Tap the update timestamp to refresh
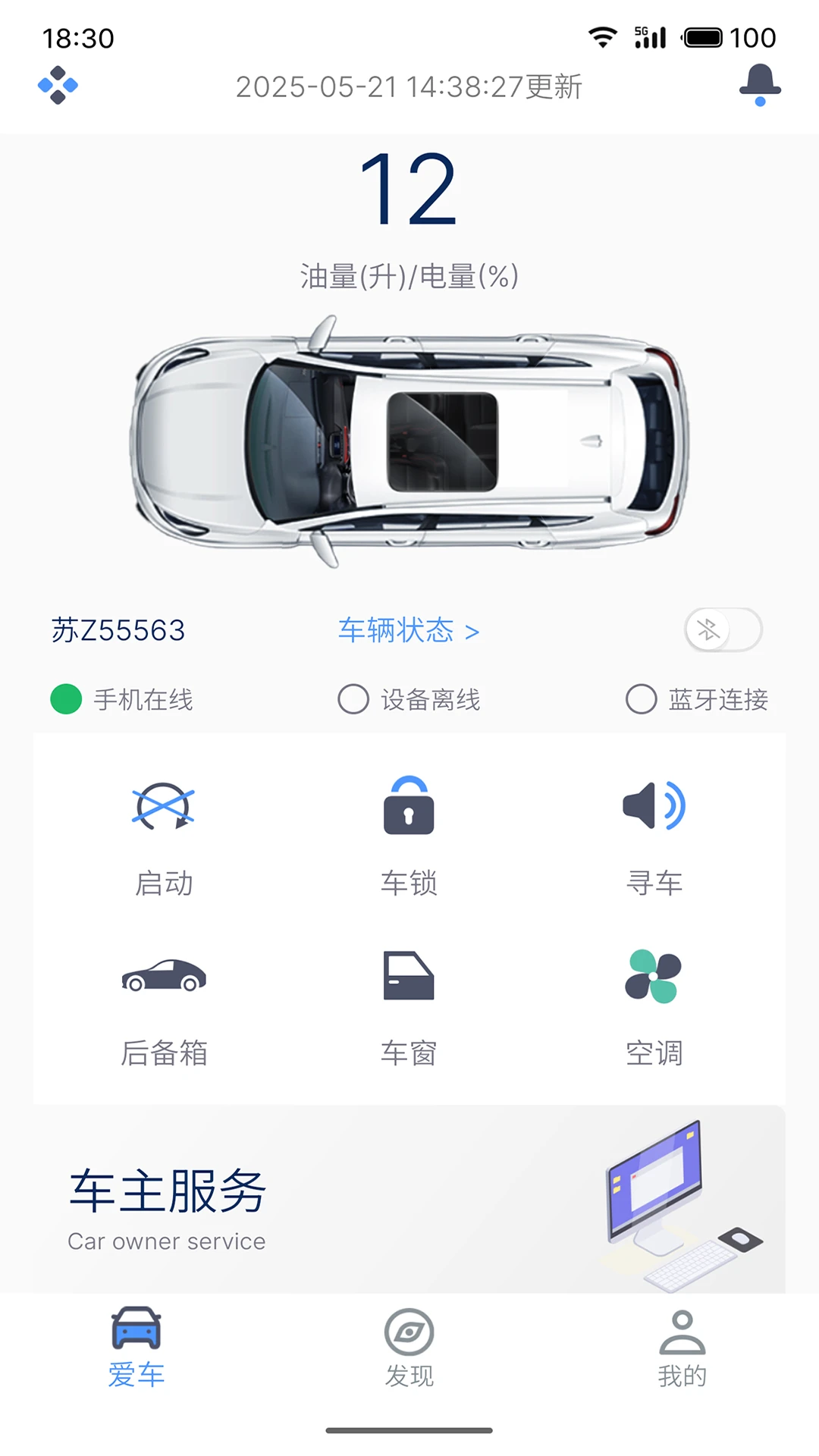The height and width of the screenshot is (1456, 819). (409, 88)
